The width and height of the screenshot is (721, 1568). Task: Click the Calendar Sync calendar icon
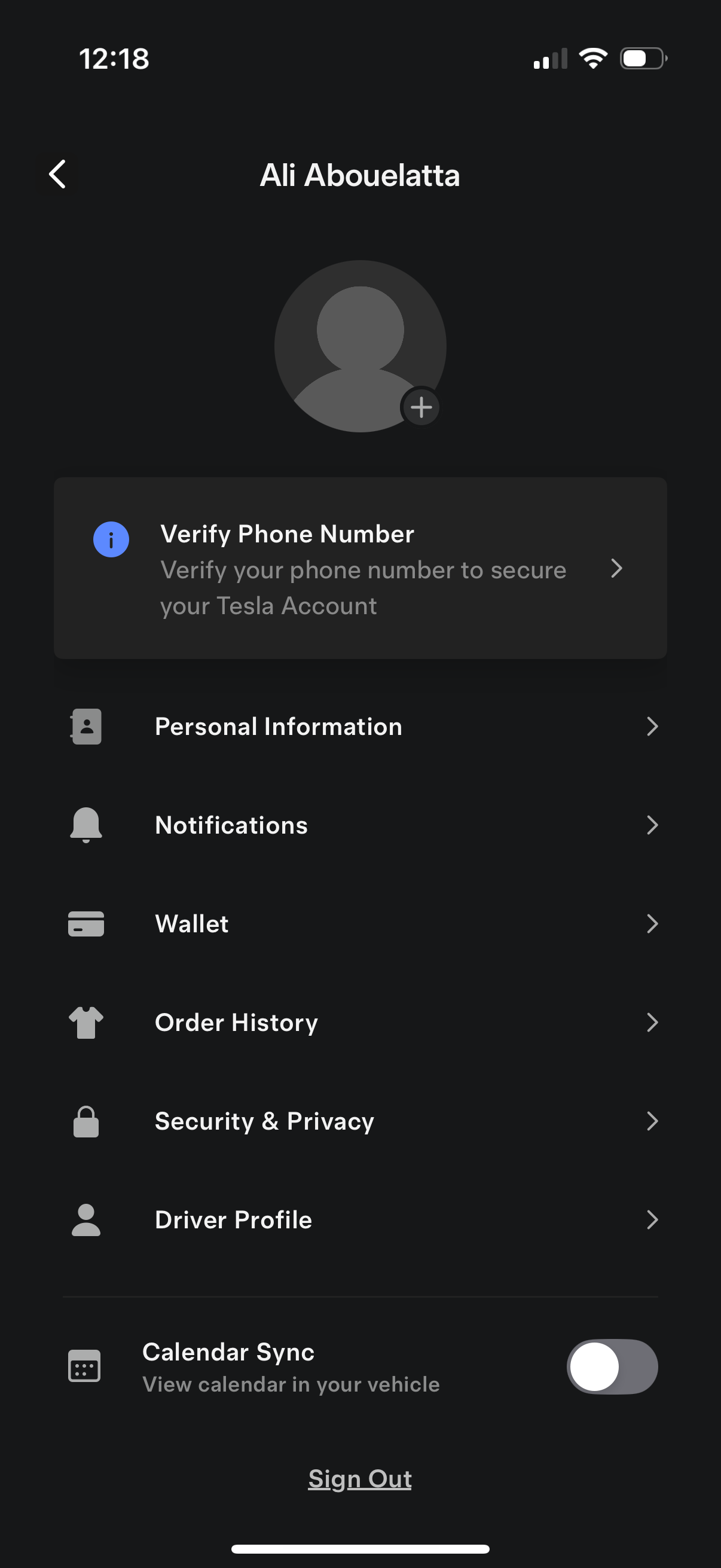[84, 1366]
